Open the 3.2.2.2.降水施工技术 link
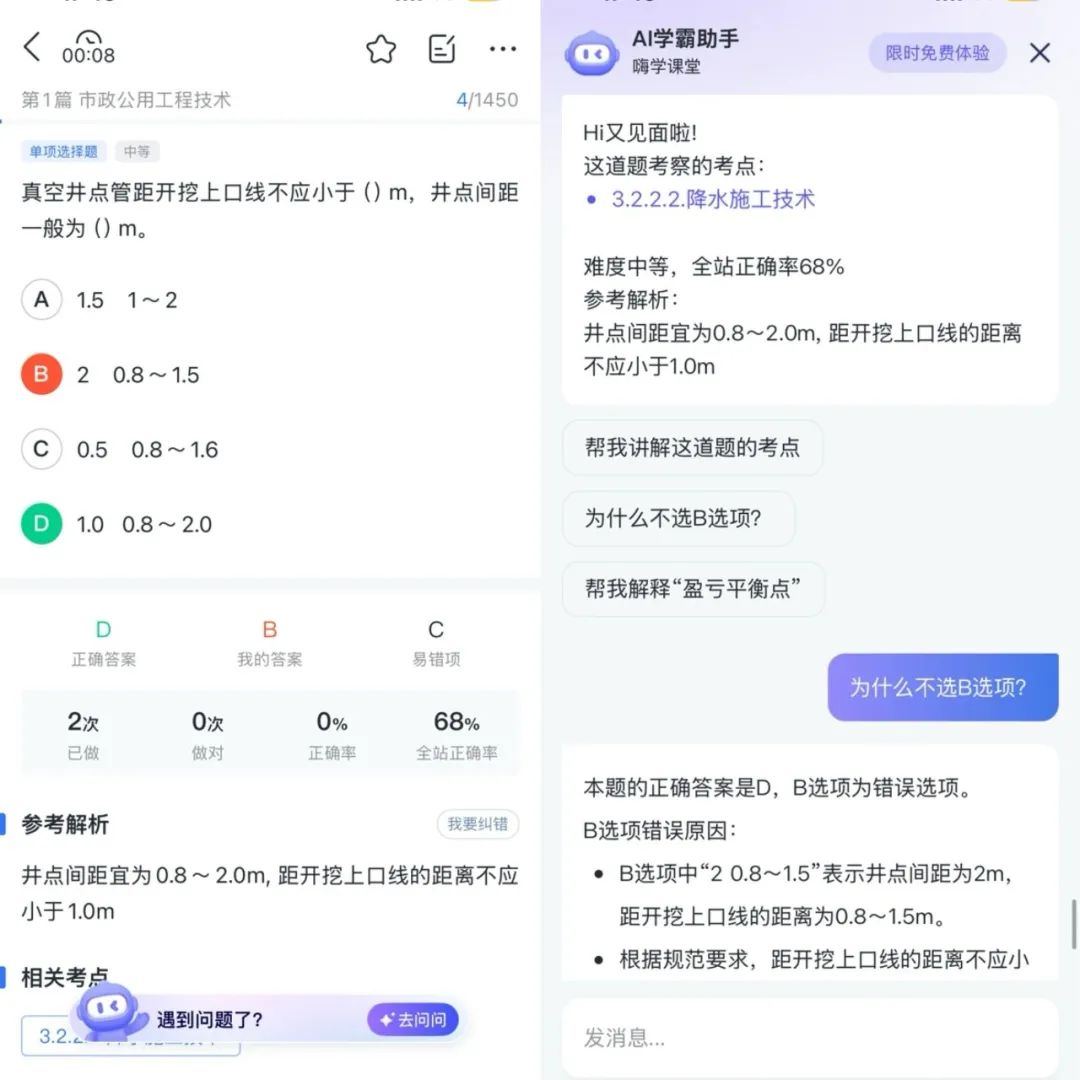1080x1080 pixels. (x=713, y=199)
